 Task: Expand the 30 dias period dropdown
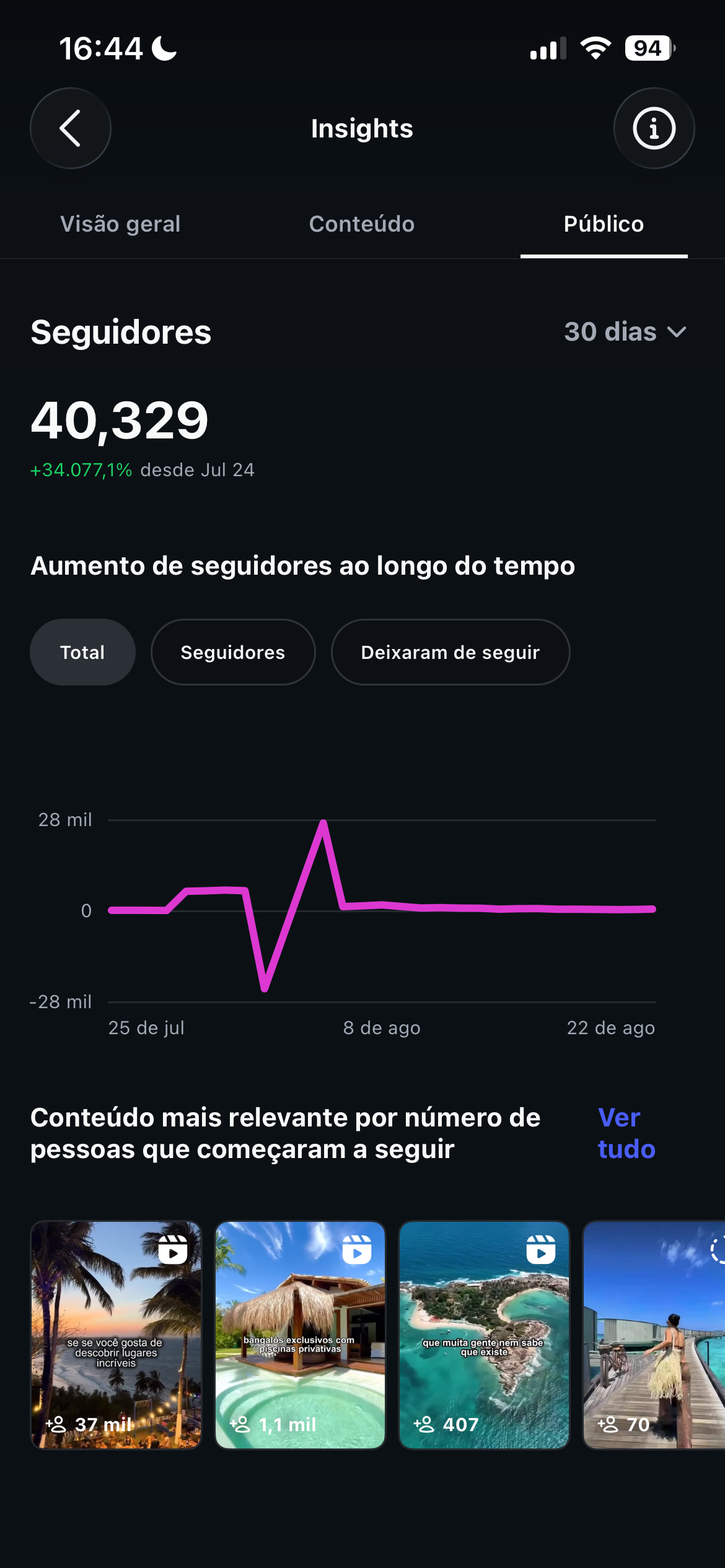pos(625,332)
